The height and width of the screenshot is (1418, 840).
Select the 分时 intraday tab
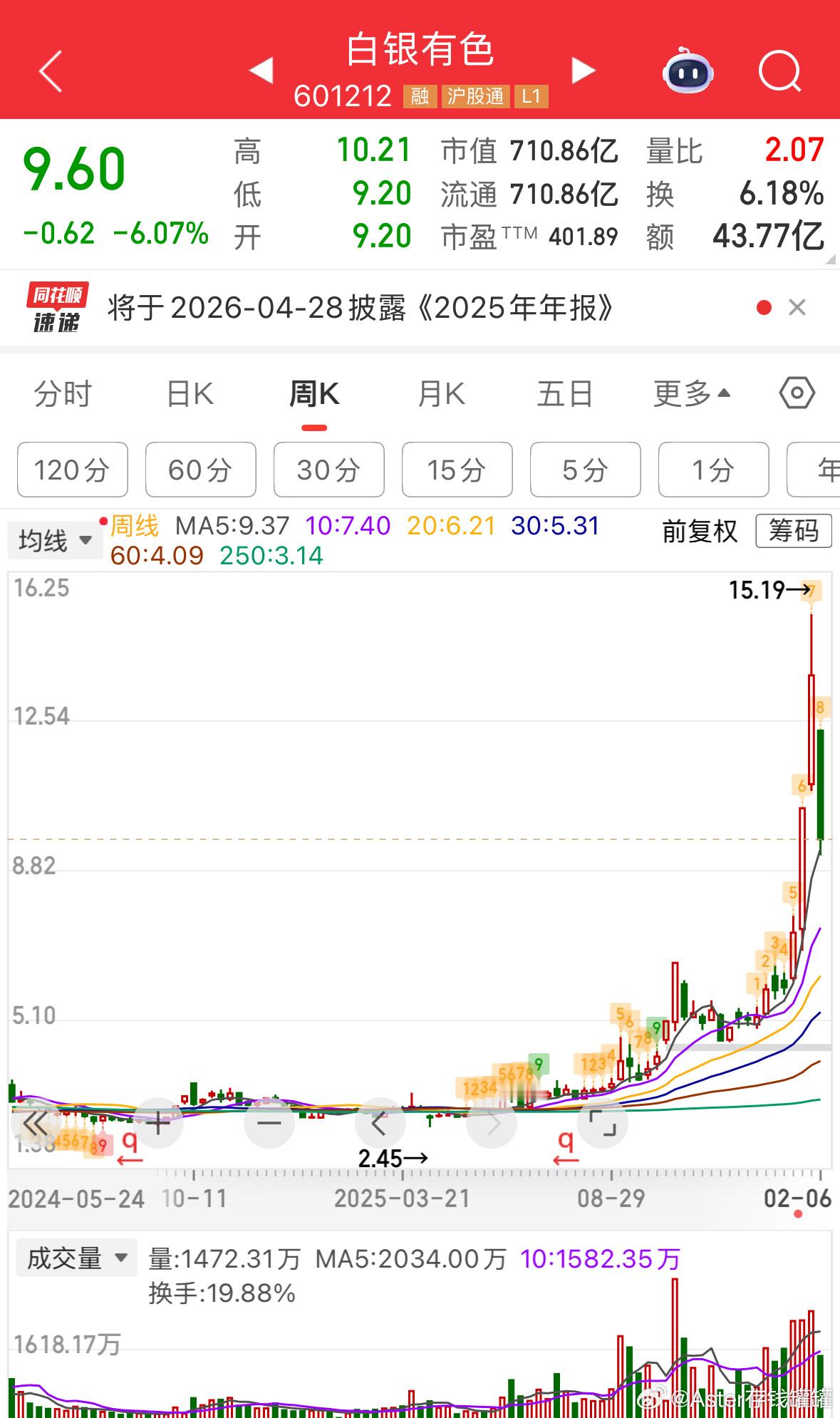62,393
